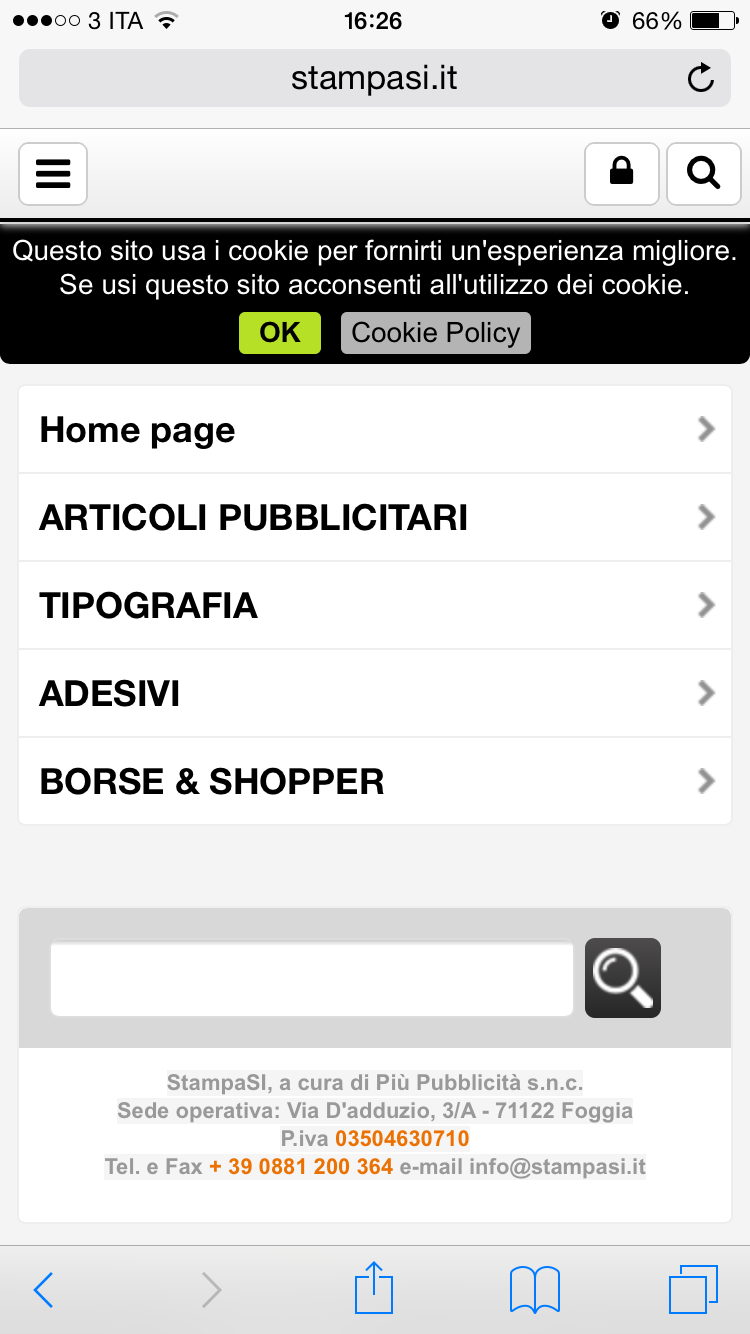Image resolution: width=750 pixels, height=1334 pixels.
Task: Open the Safari share sheet
Action: [375, 1288]
